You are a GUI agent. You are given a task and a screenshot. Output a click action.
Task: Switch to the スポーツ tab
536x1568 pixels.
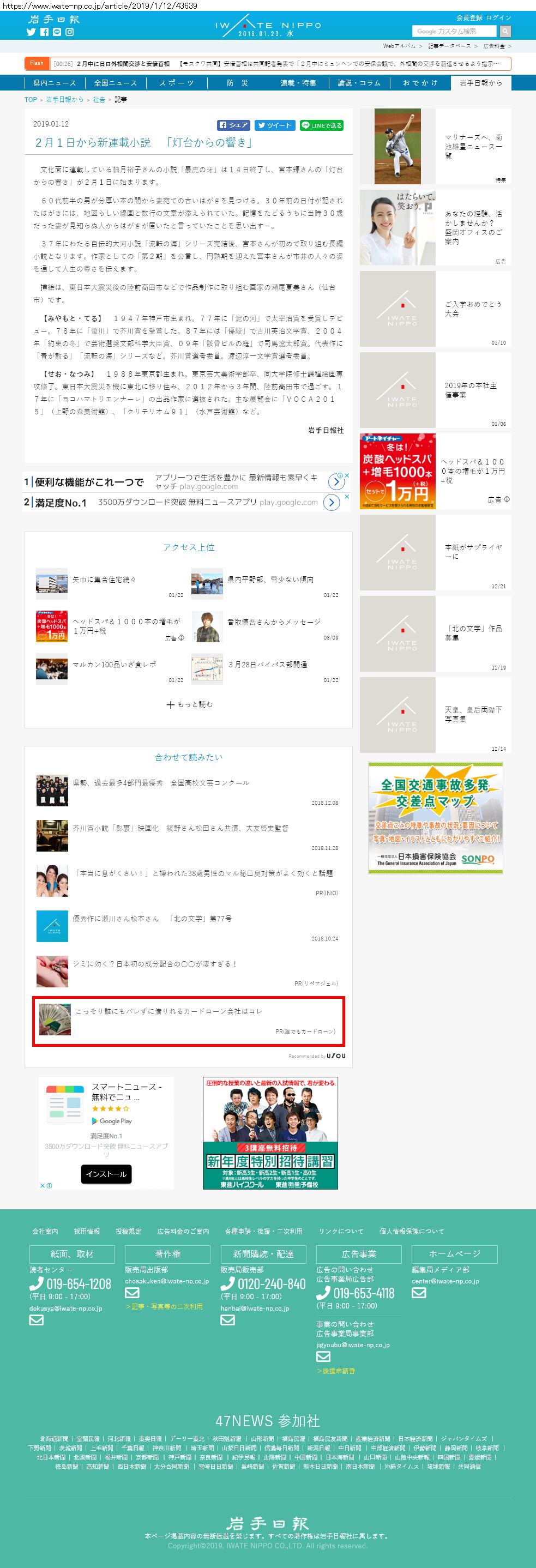point(176,83)
